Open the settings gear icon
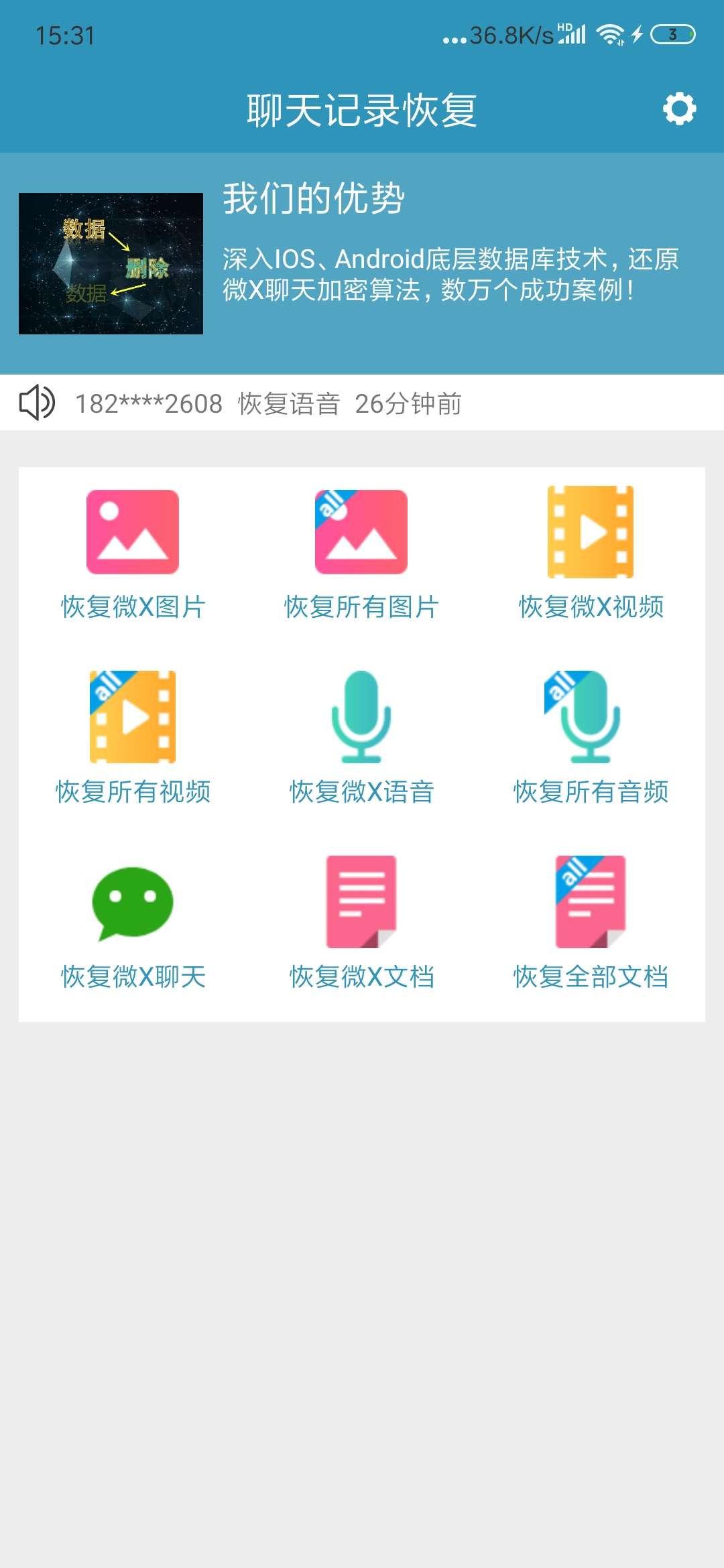Viewport: 724px width, 1568px height. point(679,109)
